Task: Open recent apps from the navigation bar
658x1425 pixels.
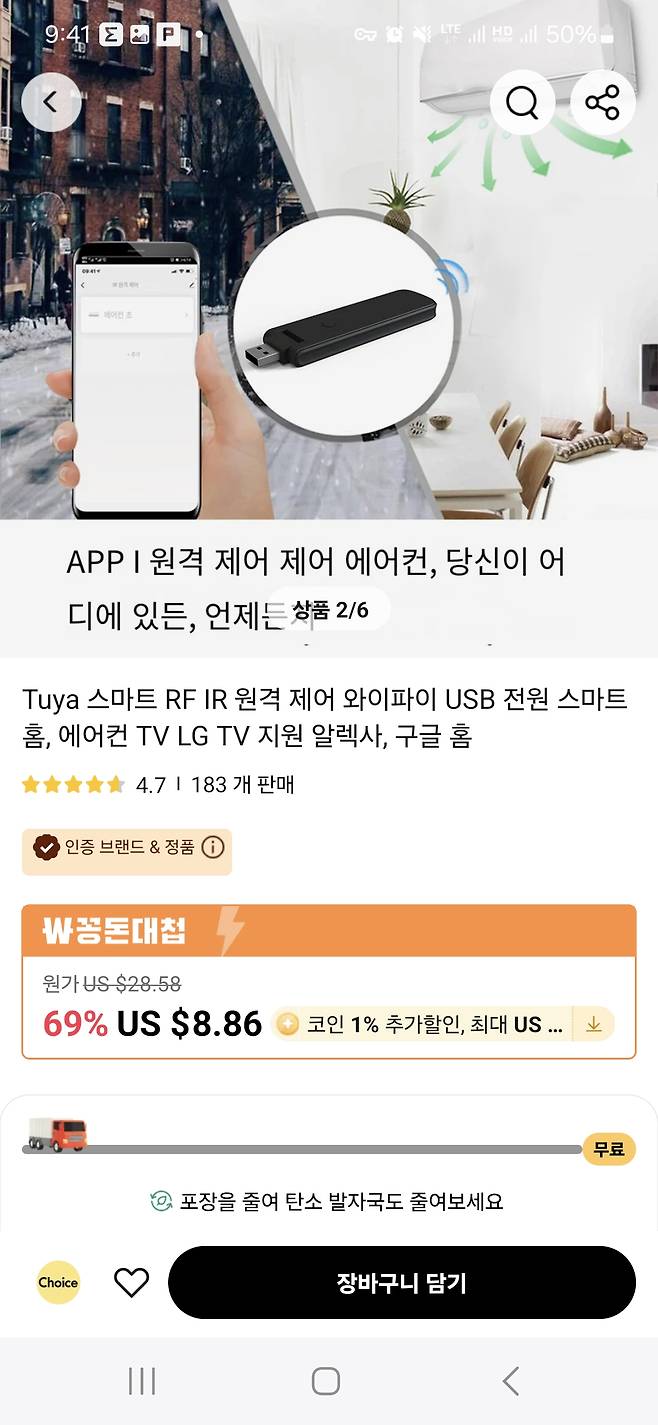Action: coord(142,1381)
